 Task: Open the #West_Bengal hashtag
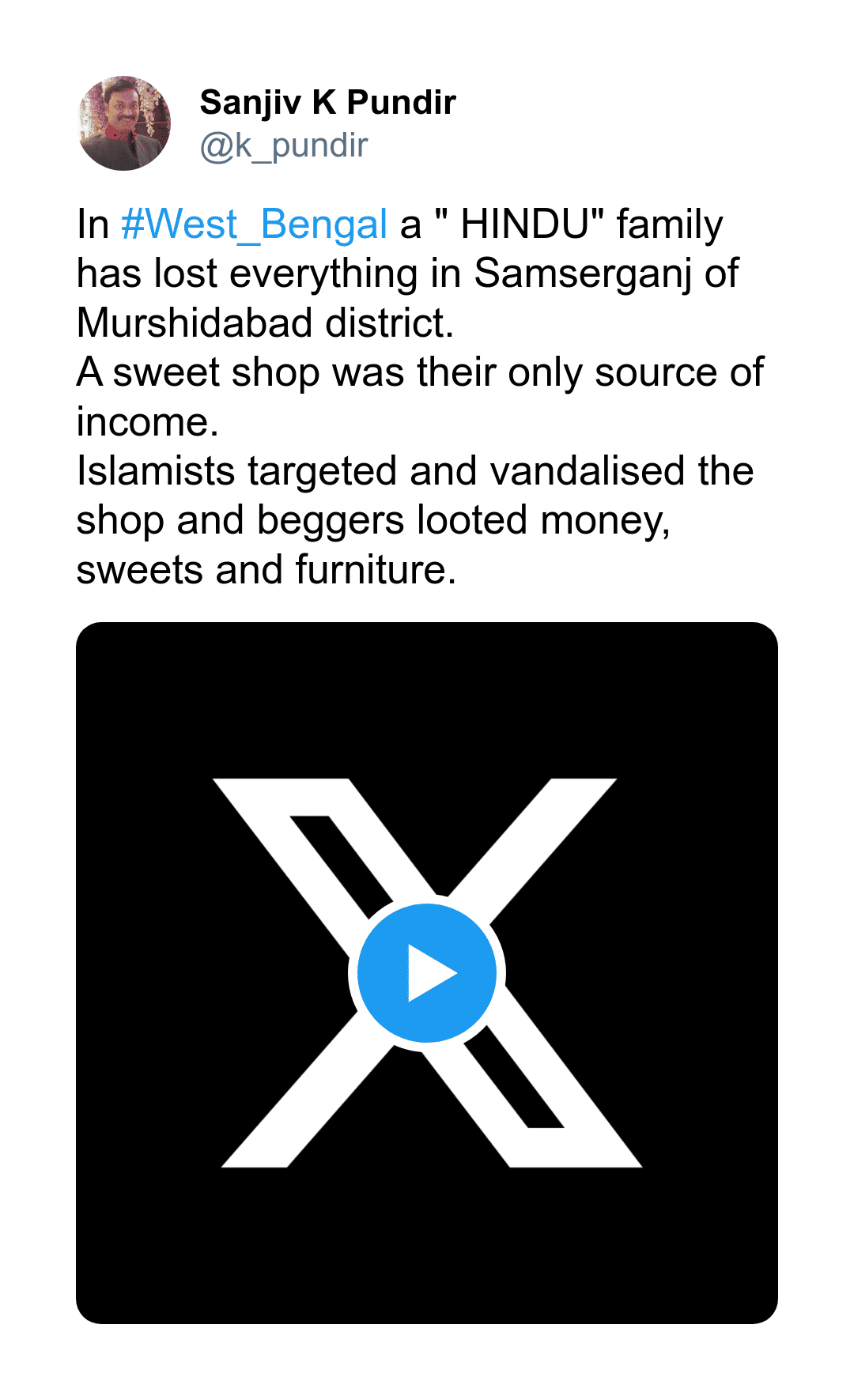click(254, 225)
